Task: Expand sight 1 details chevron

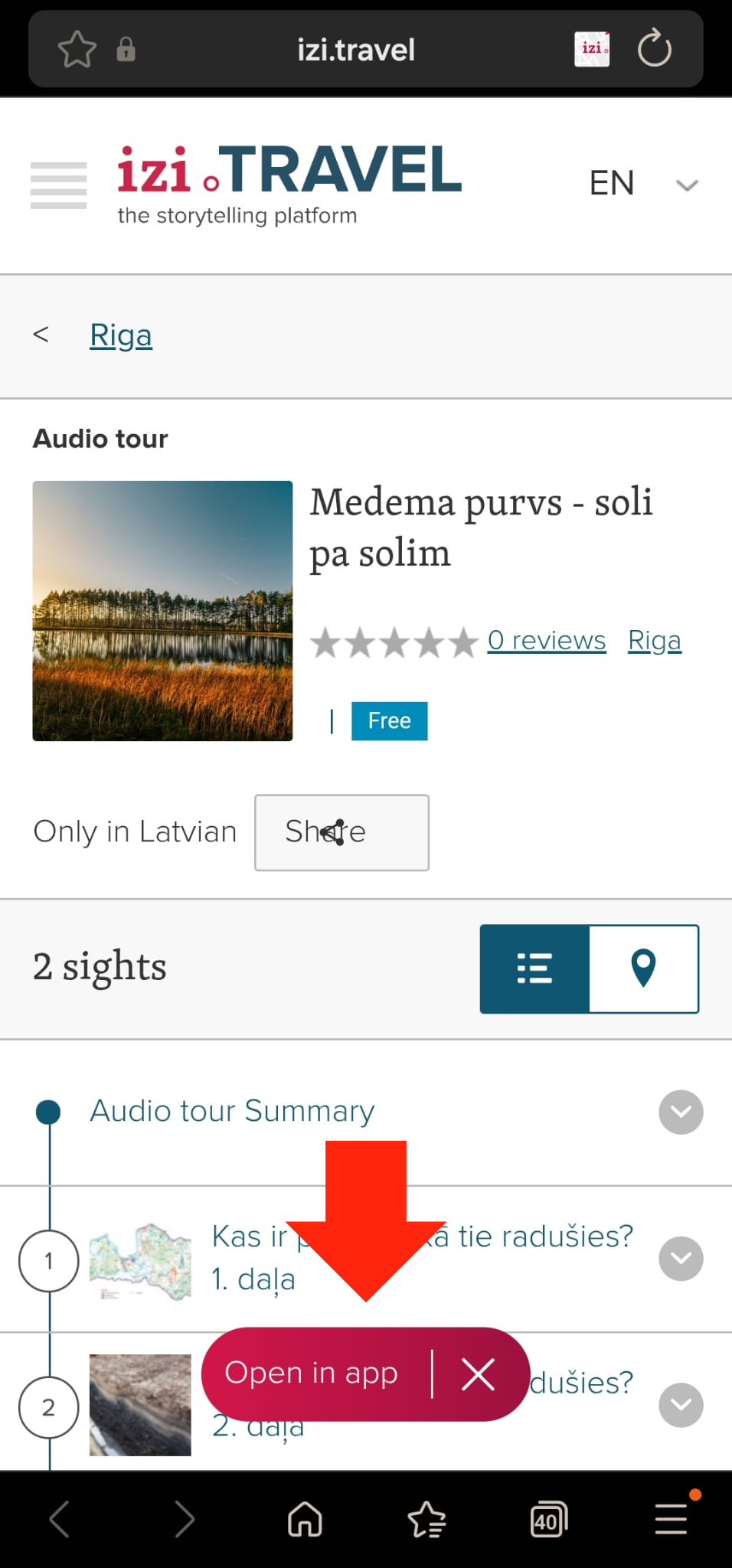Action: 680,1258
